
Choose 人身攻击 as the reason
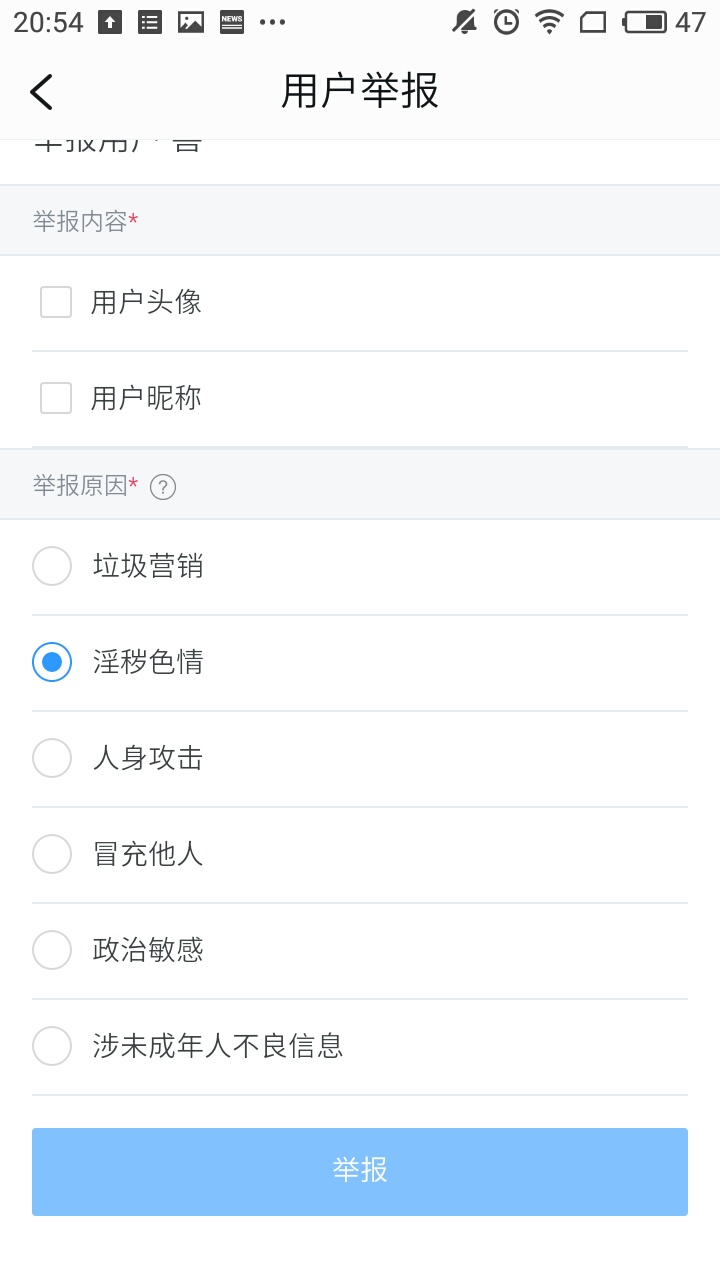pyautogui.click(x=52, y=758)
